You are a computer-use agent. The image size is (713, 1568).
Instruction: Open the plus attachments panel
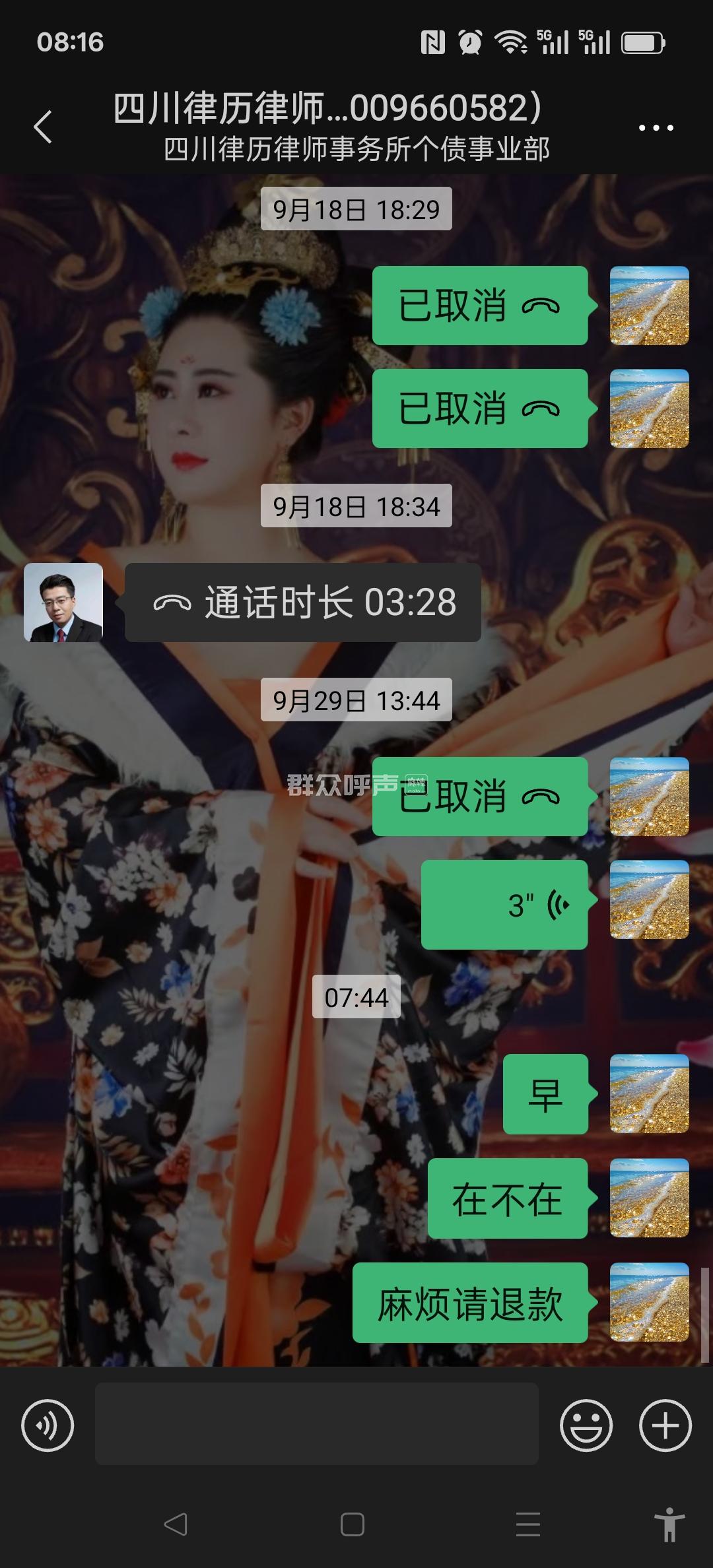coord(665,1425)
